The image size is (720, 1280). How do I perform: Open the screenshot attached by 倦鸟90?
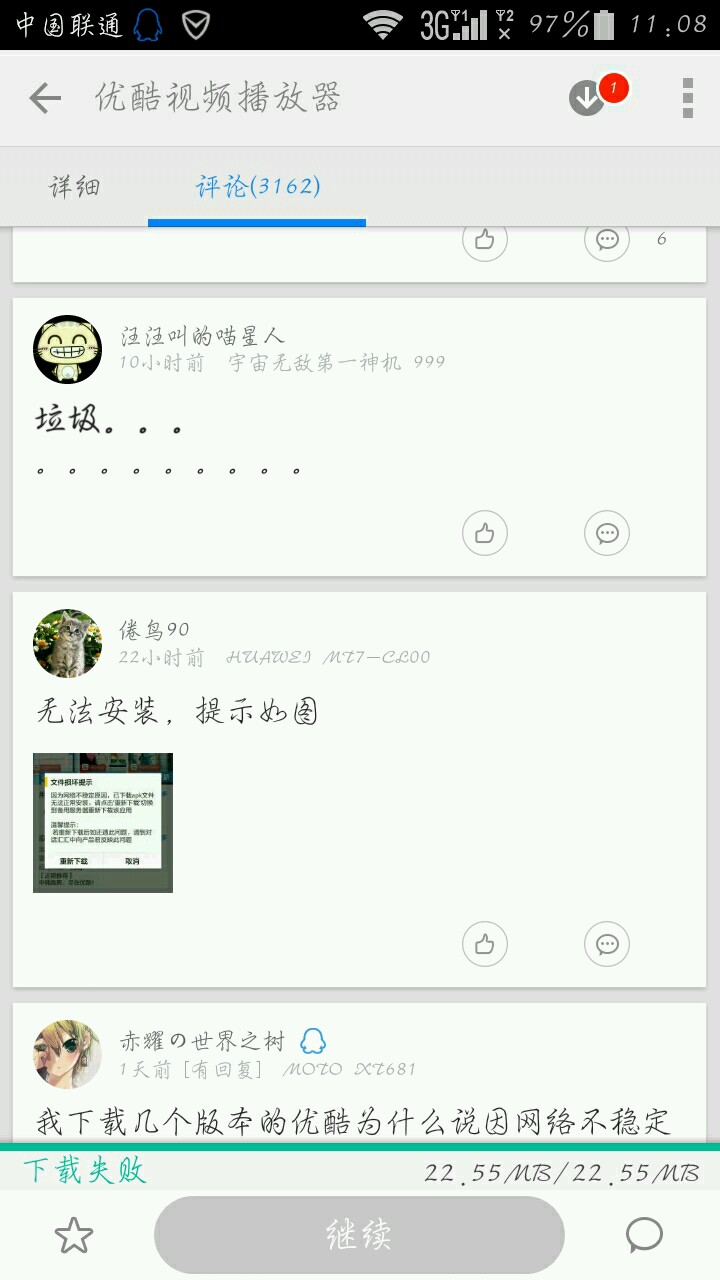(x=103, y=823)
